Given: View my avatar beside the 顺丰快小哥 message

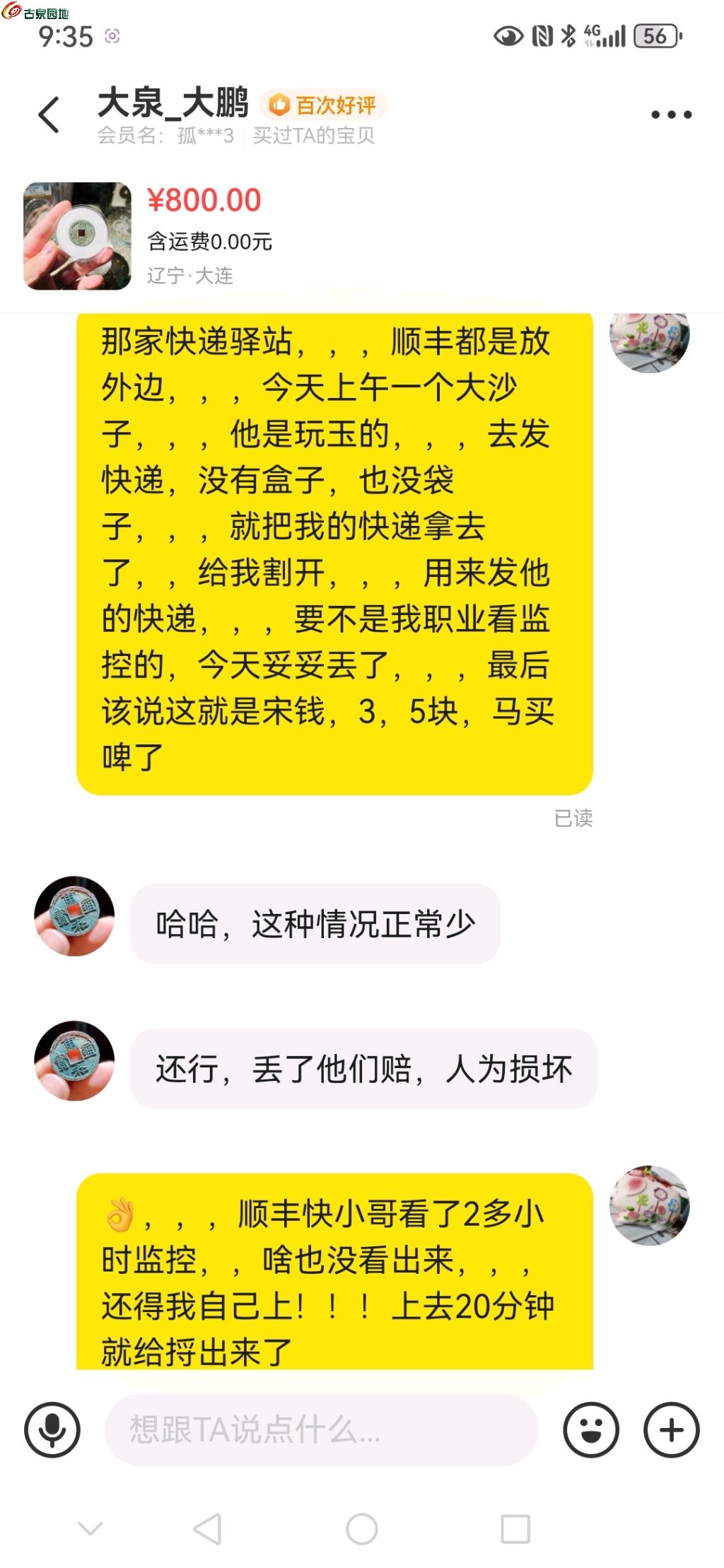Looking at the screenshot, I should point(649,1205).
